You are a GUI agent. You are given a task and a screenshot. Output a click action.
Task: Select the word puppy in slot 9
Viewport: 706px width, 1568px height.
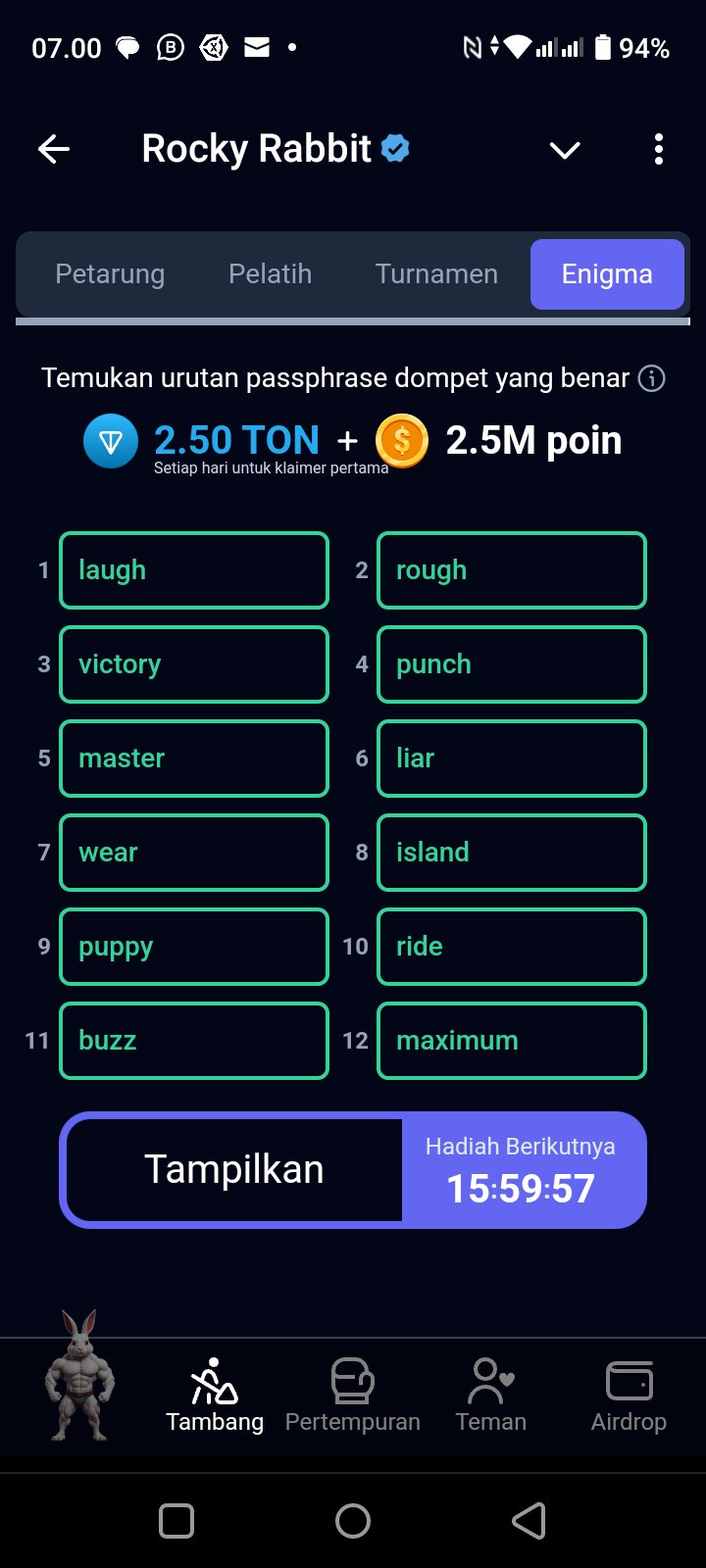194,947
